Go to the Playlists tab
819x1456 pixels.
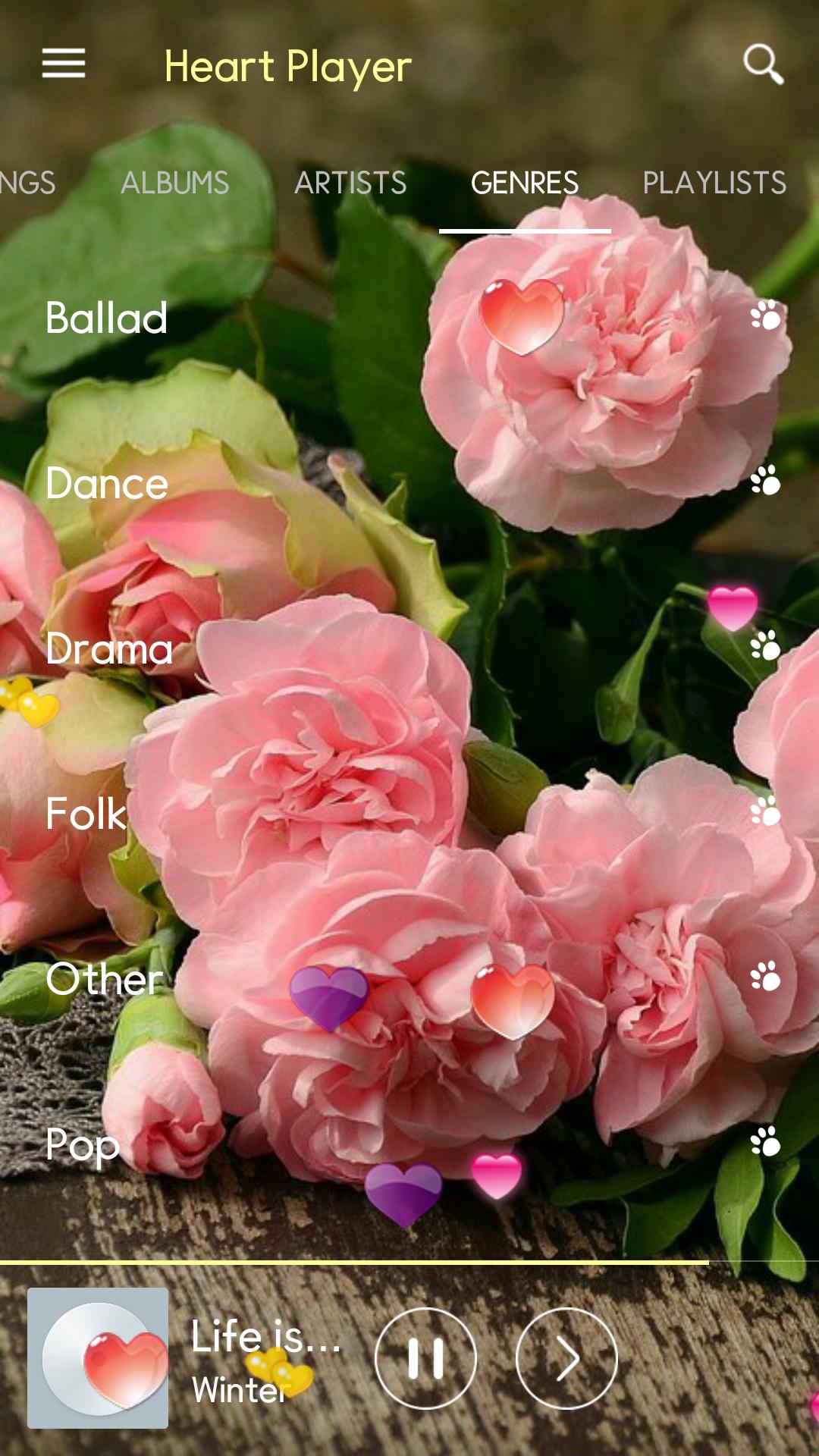pos(714,183)
